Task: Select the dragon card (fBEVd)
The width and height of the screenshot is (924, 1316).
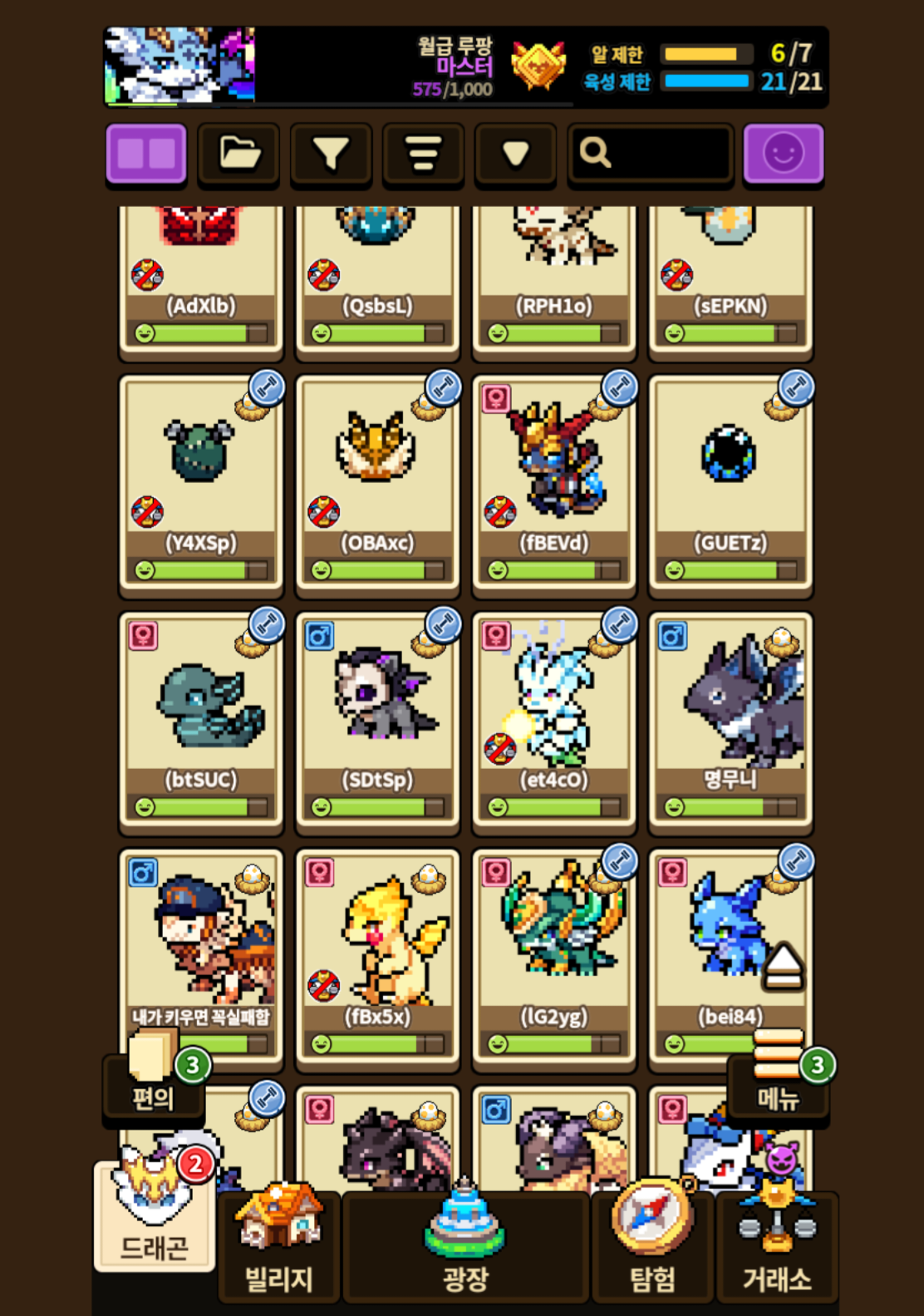Action: 554,485
